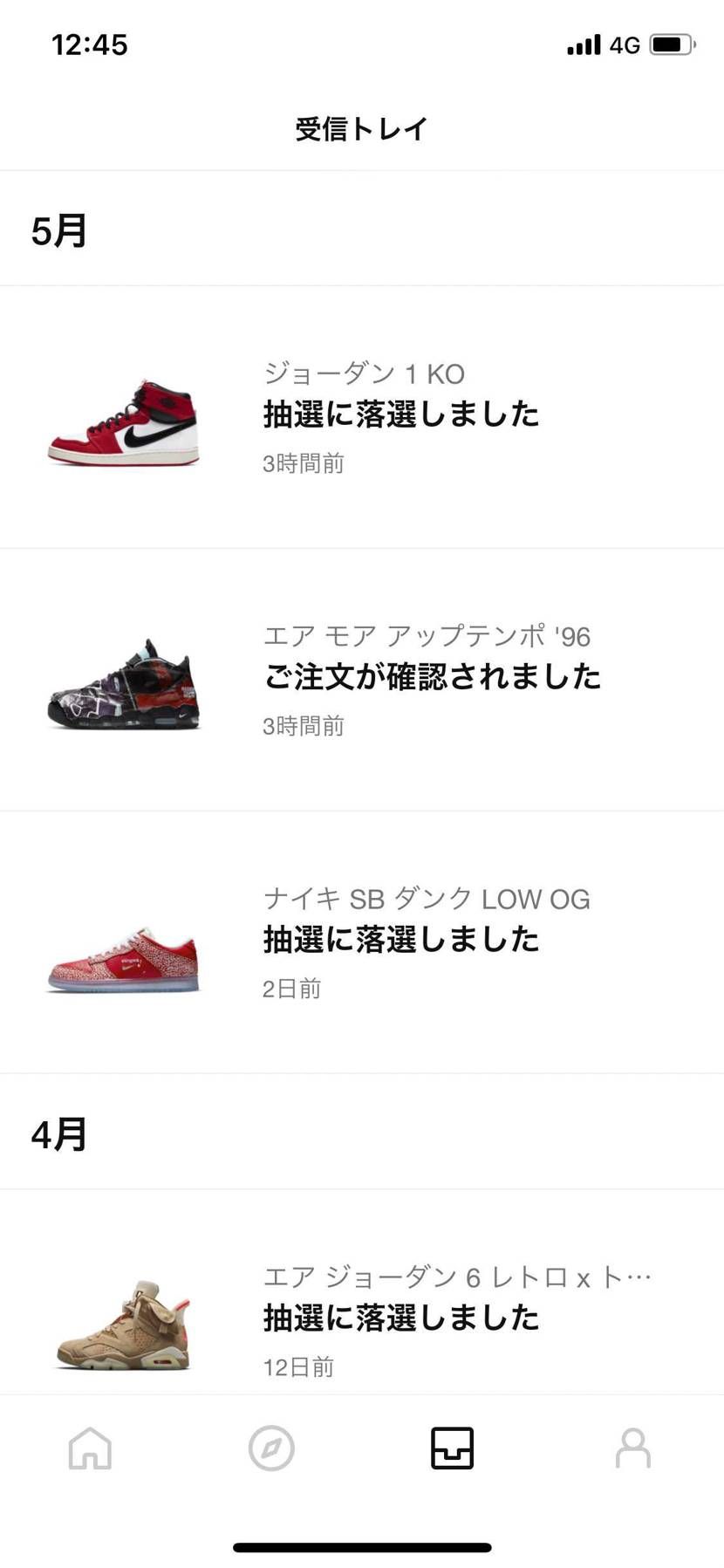Open the Home tab icon
Image resolution: width=724 pixels, height=1568 pixels.
point(90,1448)
